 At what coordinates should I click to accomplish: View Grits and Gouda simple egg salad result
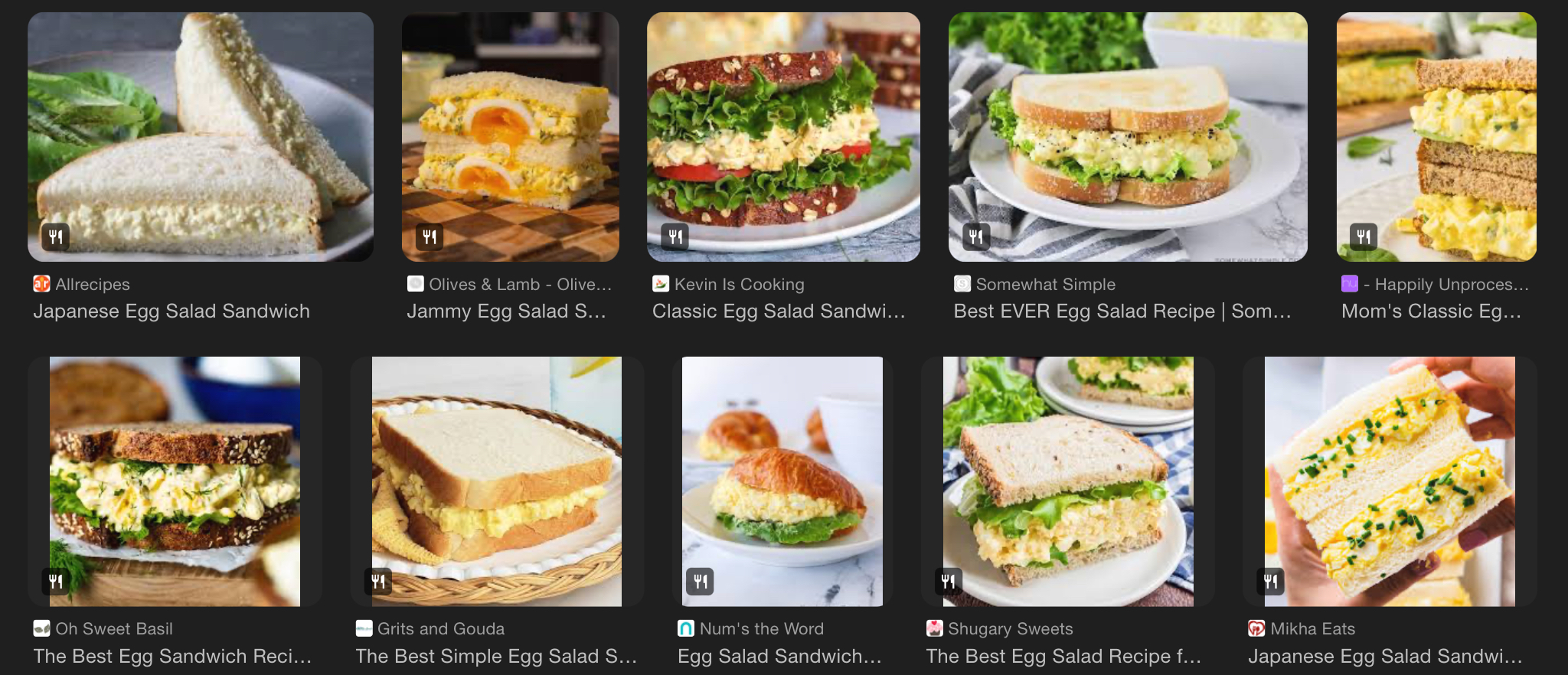[496, 481]
